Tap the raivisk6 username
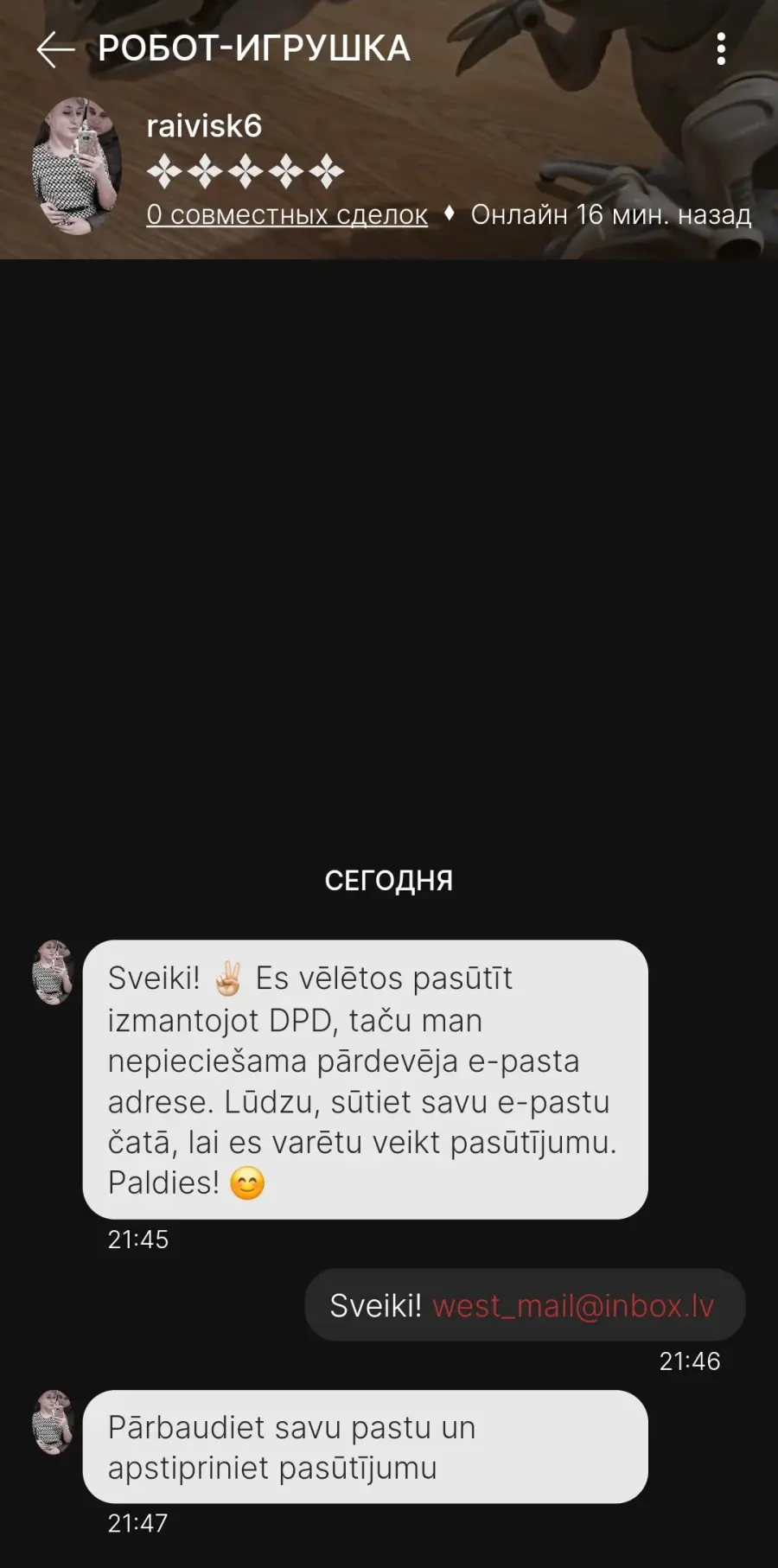 (x=204, y=126)
